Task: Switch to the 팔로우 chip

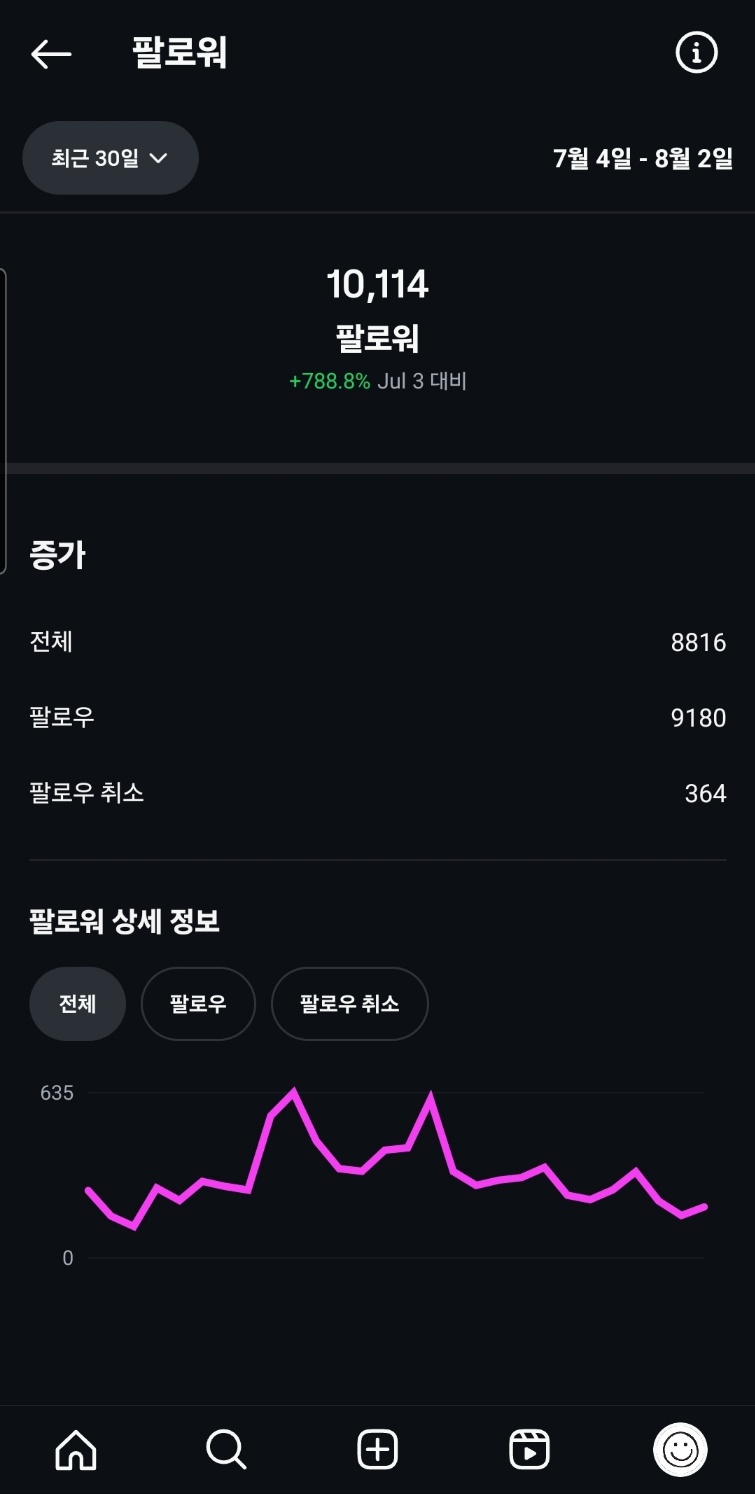Action: point(198,1004)
